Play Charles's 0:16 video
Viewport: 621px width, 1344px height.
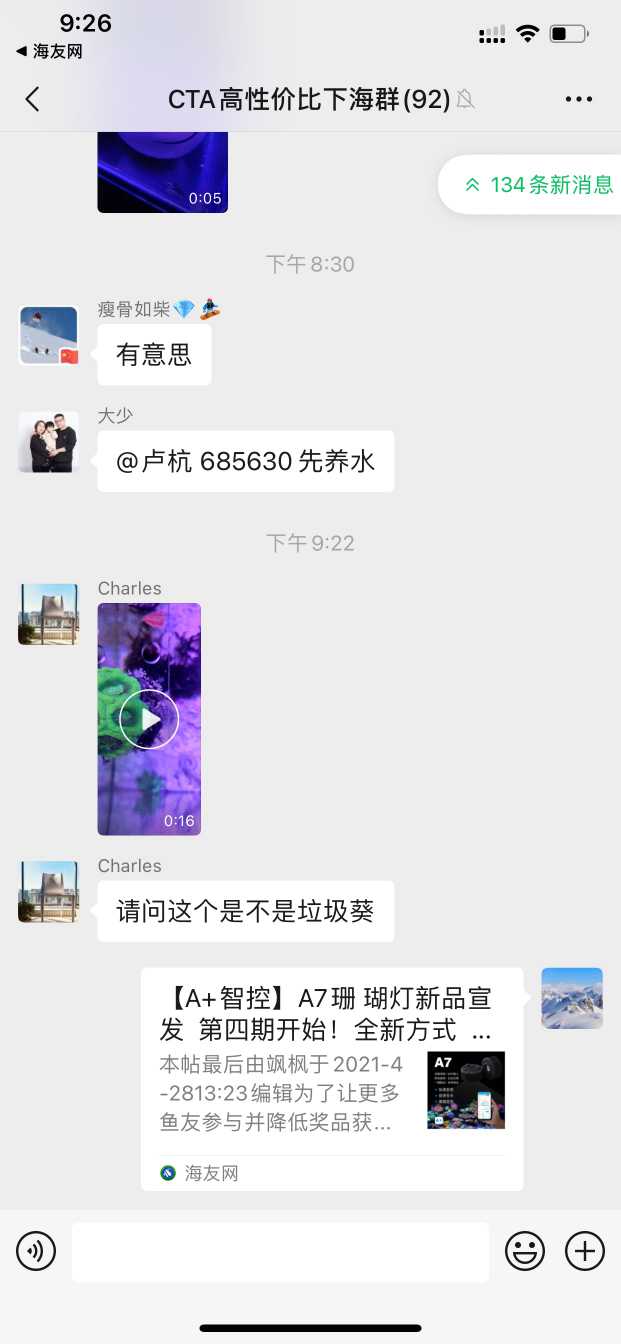coord(149,718)
